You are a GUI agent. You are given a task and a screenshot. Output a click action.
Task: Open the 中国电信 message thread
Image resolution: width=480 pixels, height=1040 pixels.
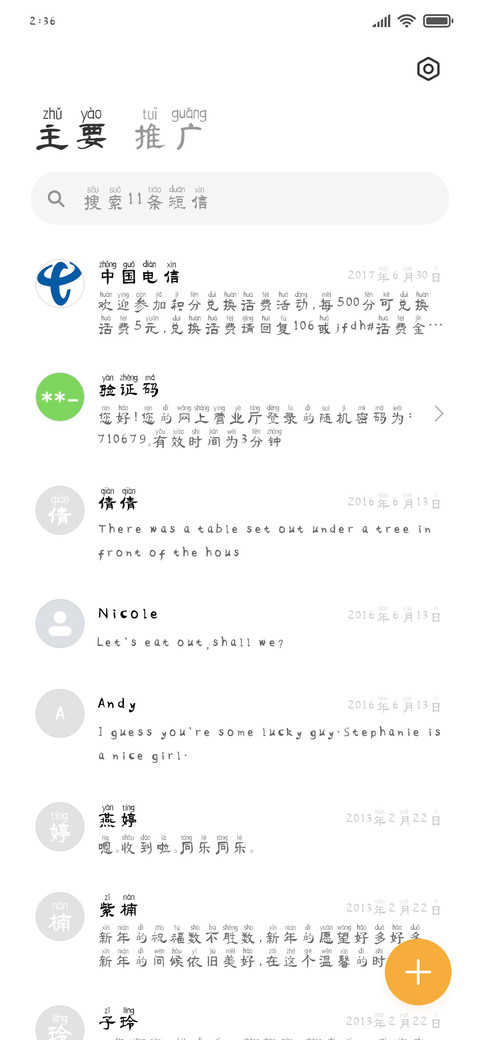coord(240,298)
